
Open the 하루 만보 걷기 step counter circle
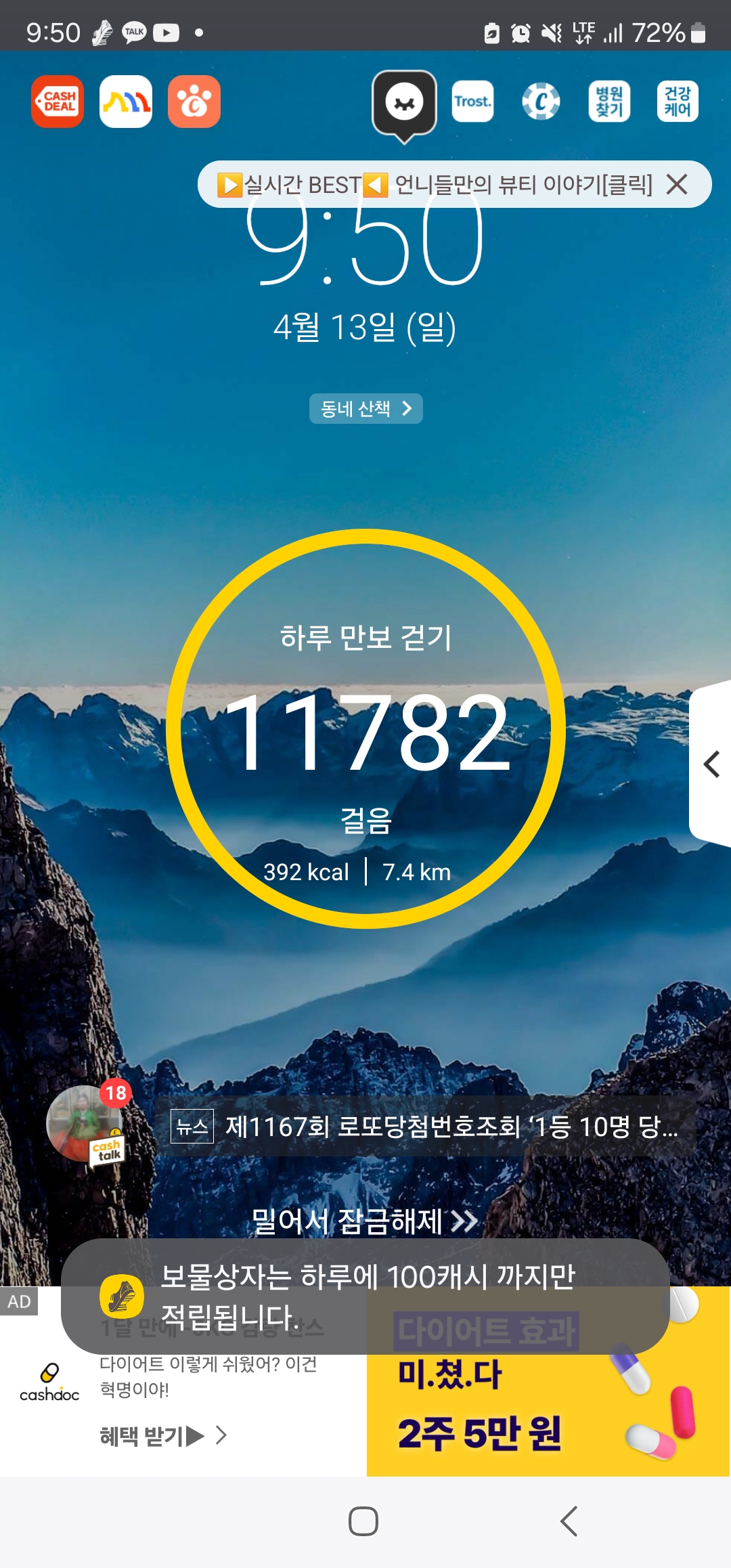(x=365, y=728)
